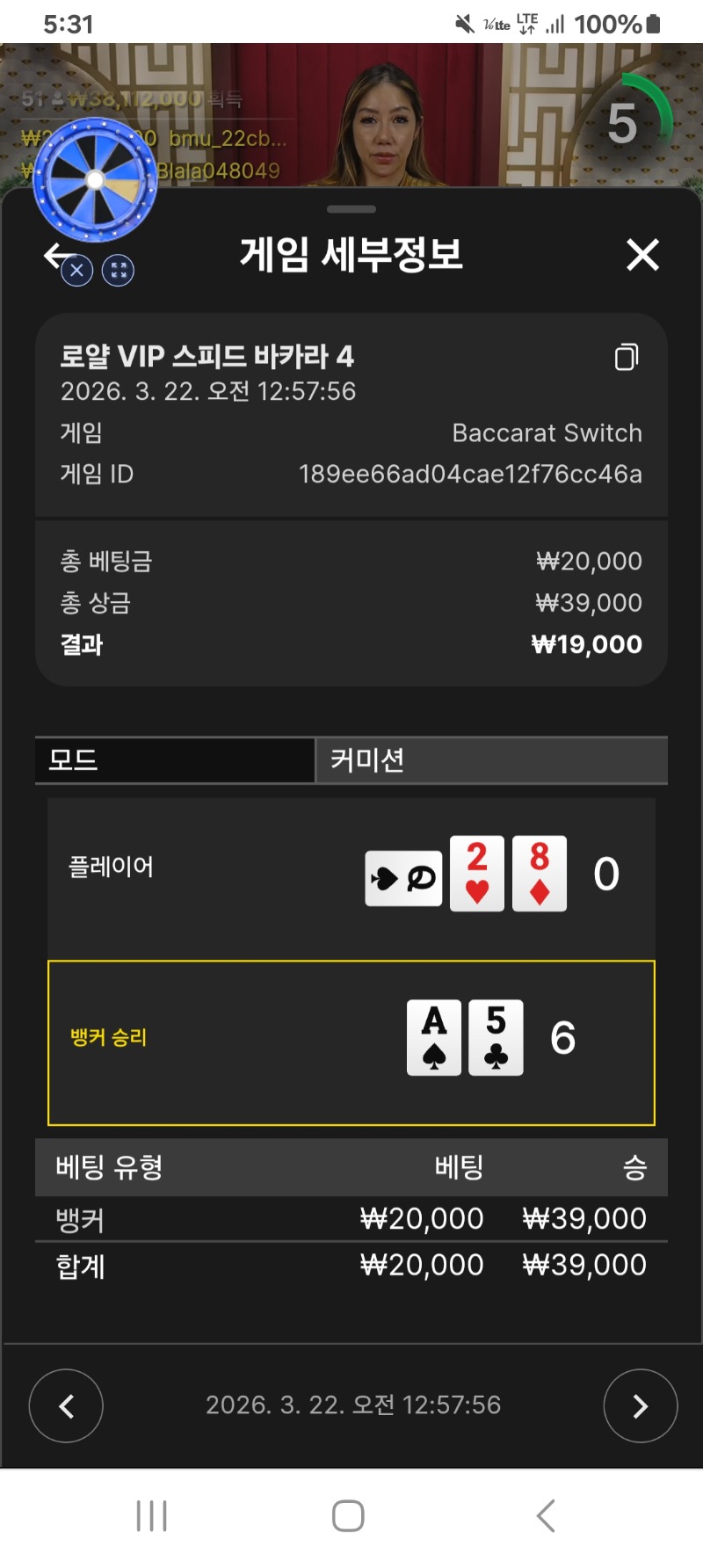Copy the game ID

(626, 357)
